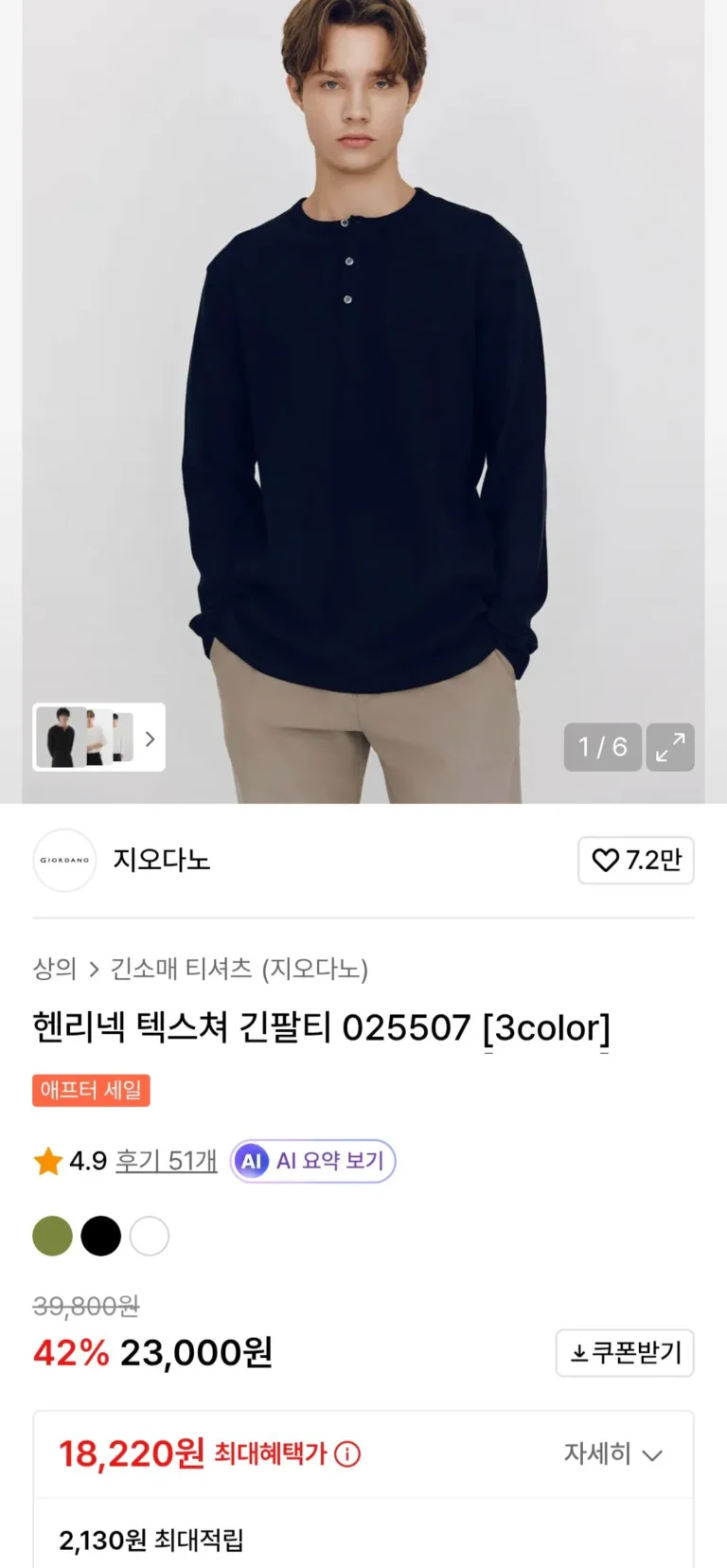
Task: Go to the 상의 category
Action: [54, 968]
